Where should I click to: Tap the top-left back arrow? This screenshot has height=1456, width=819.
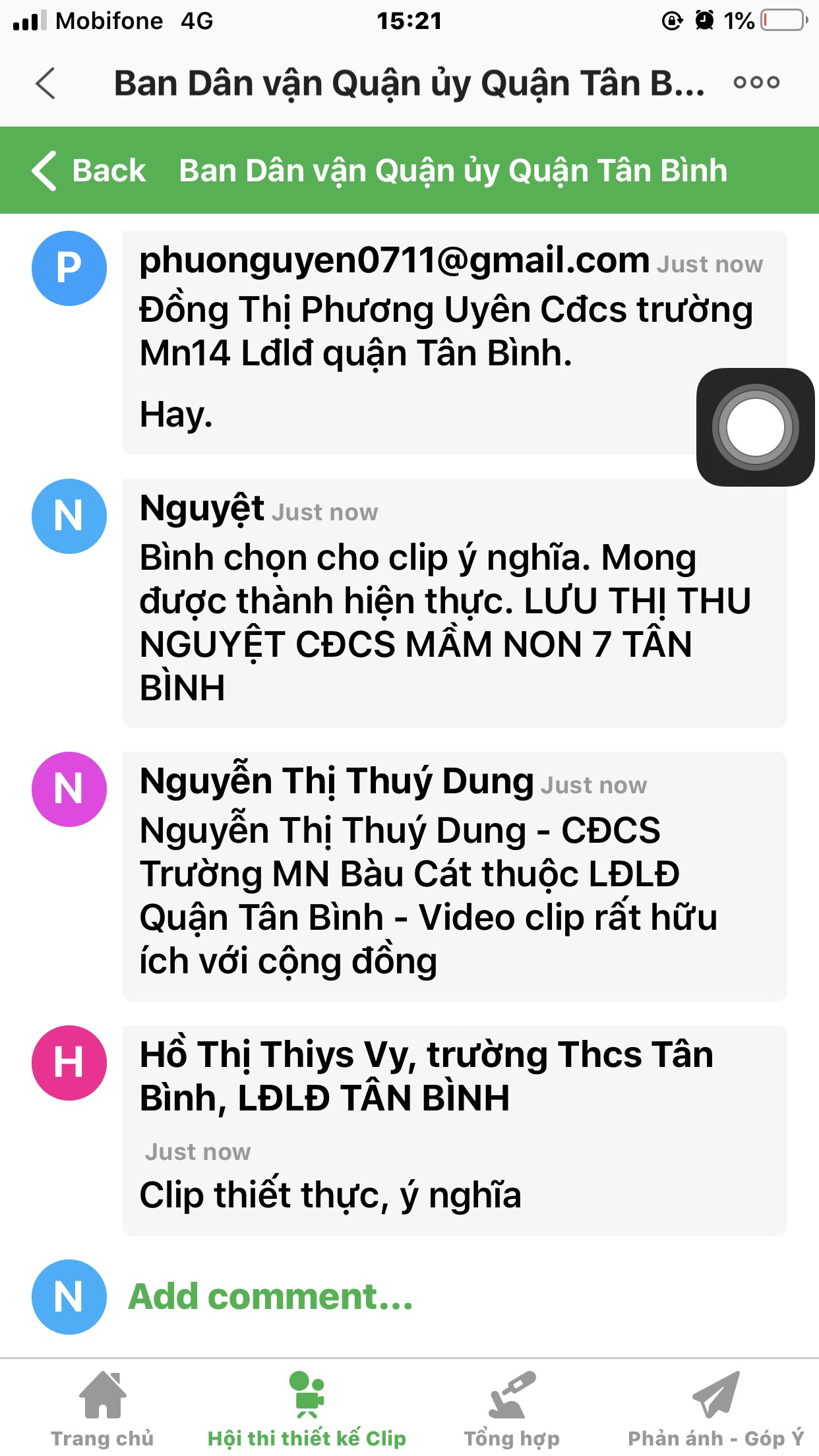(x=45, y=84)
